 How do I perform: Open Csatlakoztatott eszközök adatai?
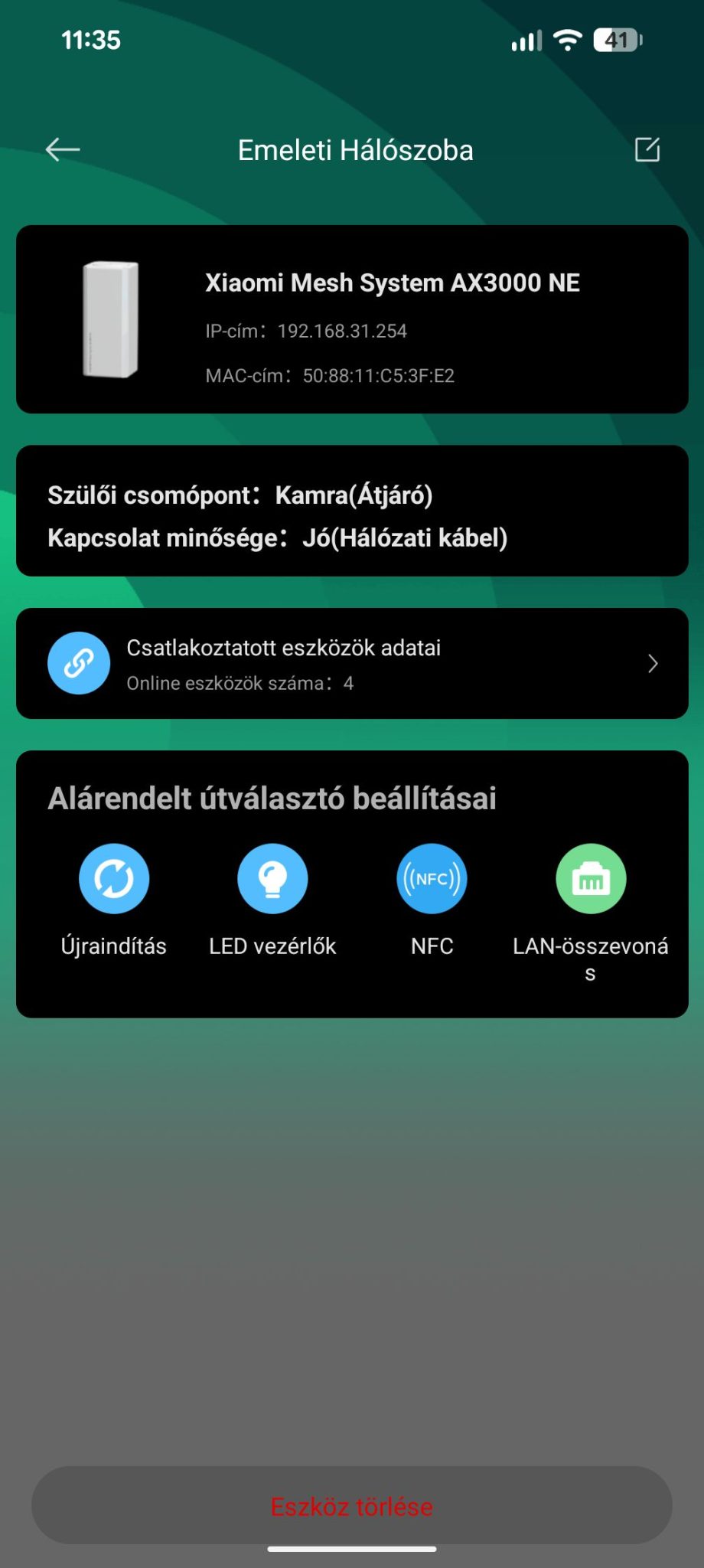click(x=352, y=664)
